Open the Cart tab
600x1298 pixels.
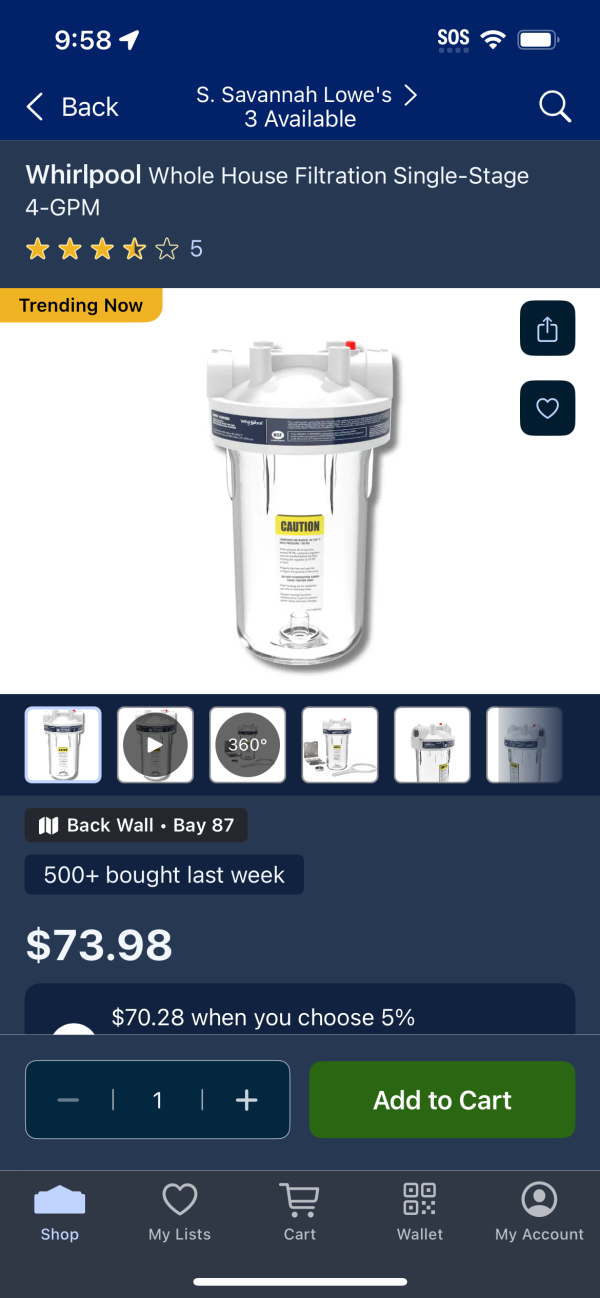point(299,1211)
